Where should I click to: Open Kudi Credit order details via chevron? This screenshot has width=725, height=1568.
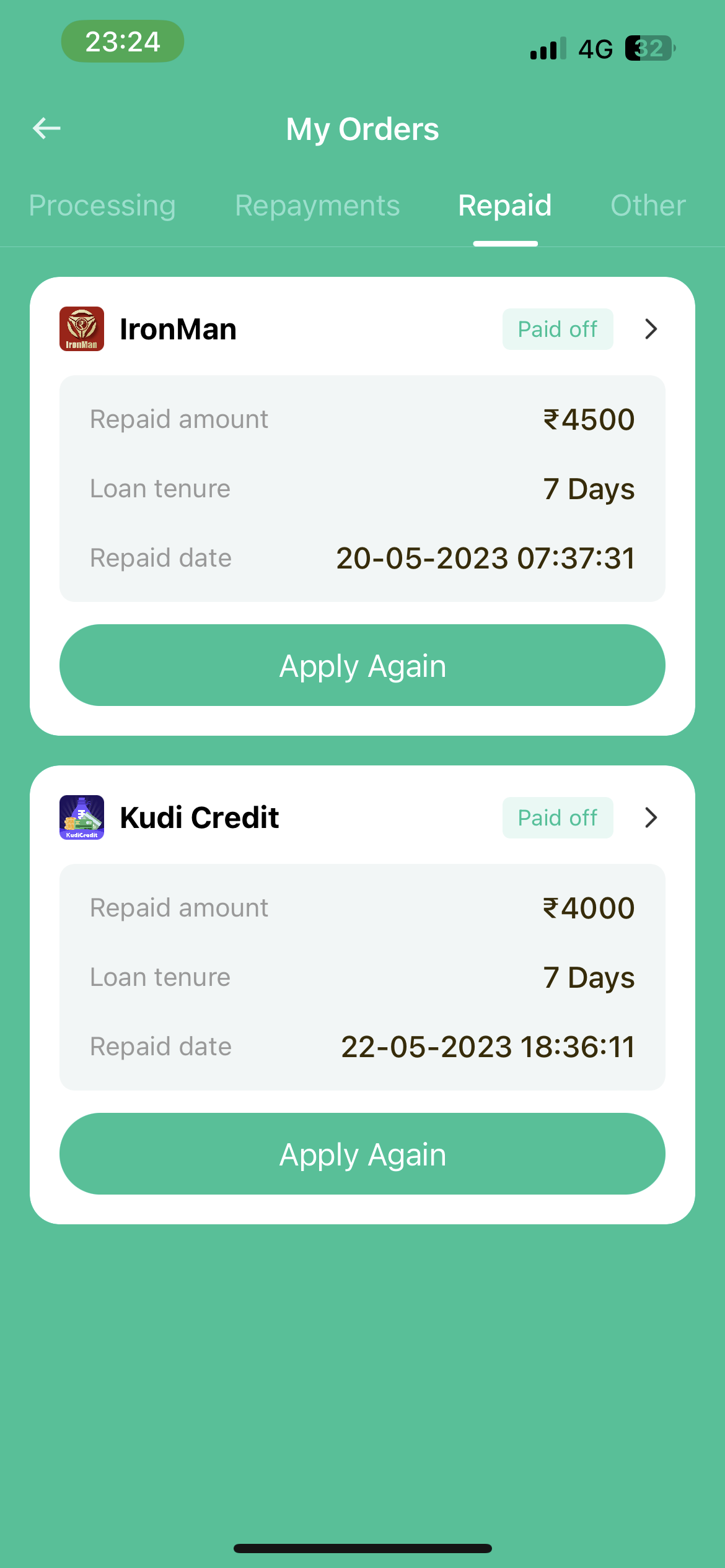[x=651, y=817]
